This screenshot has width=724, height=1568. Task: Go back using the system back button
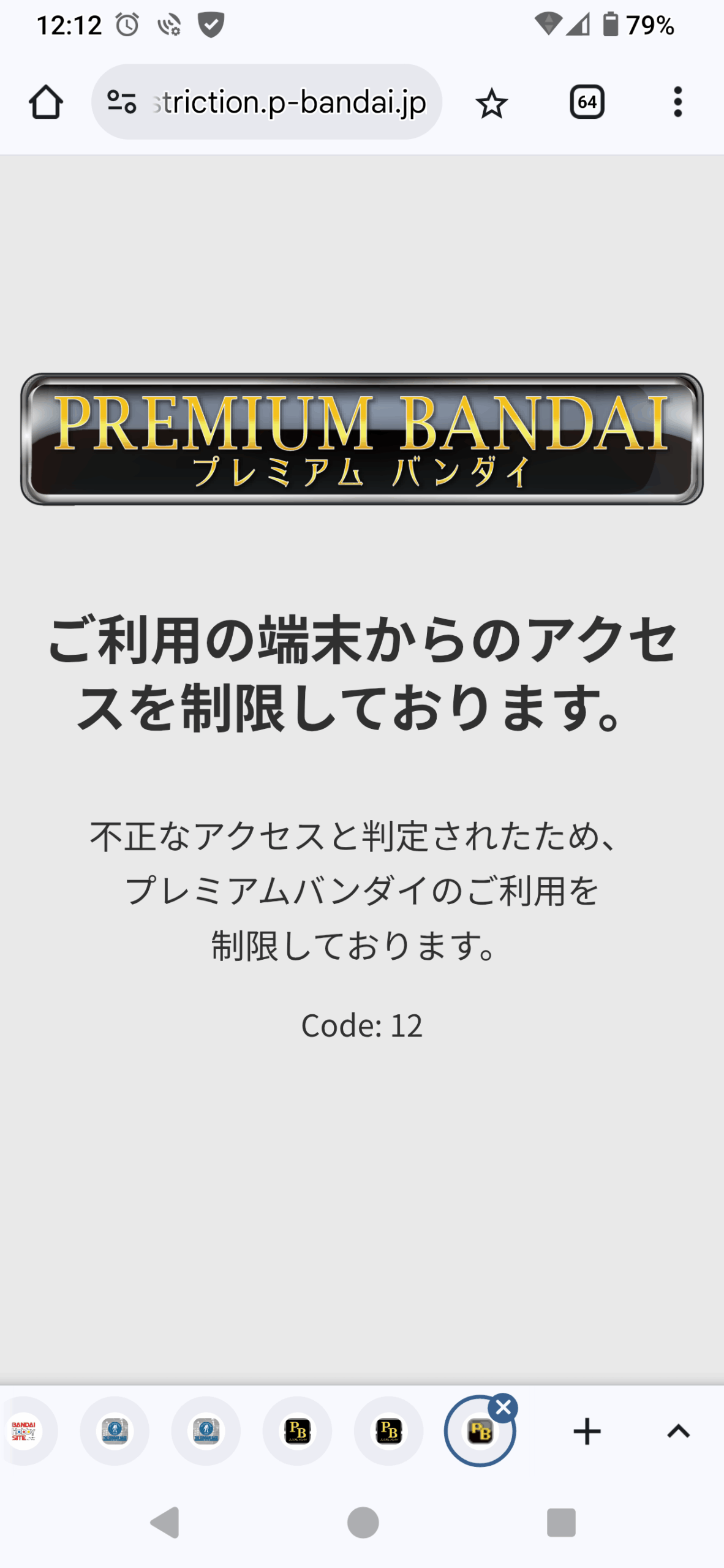point(165,1522)
